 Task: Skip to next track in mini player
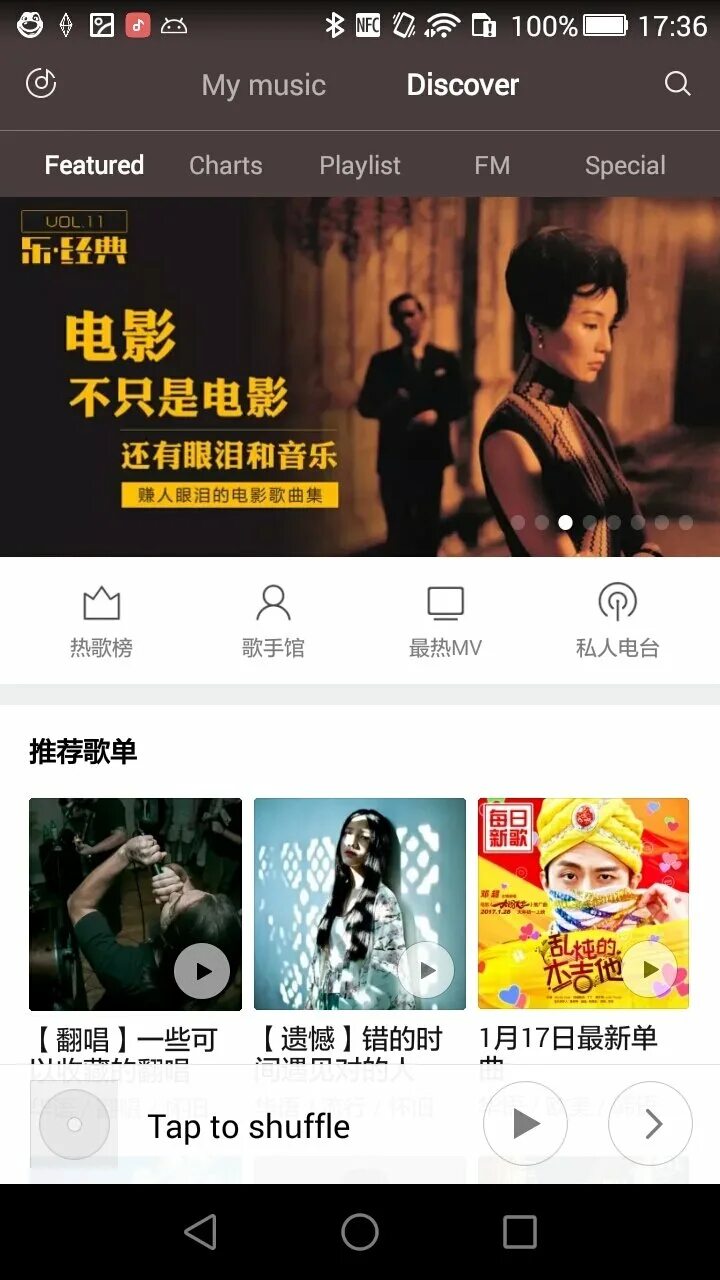[650, 1124]
